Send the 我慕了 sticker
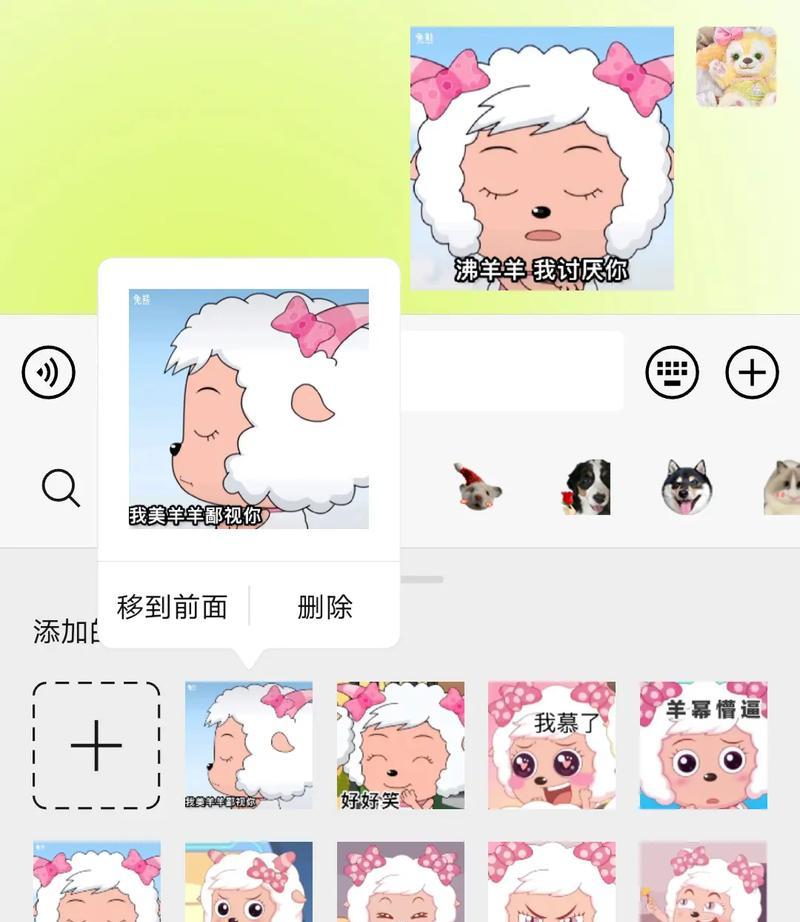Screen dimensions: 800x922 (x=552, y=746)
